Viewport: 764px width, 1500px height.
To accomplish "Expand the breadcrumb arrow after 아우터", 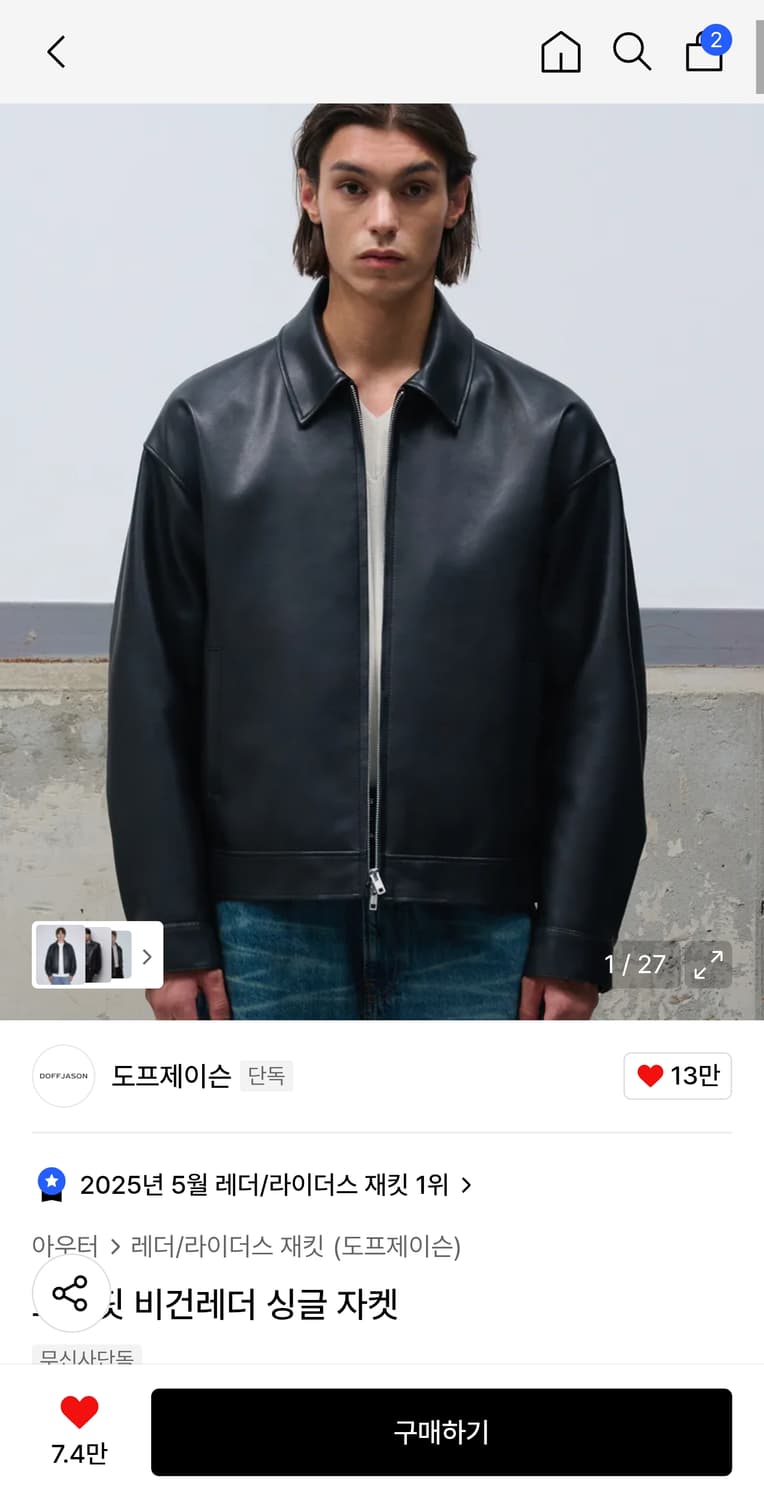I will [113, 1247].
